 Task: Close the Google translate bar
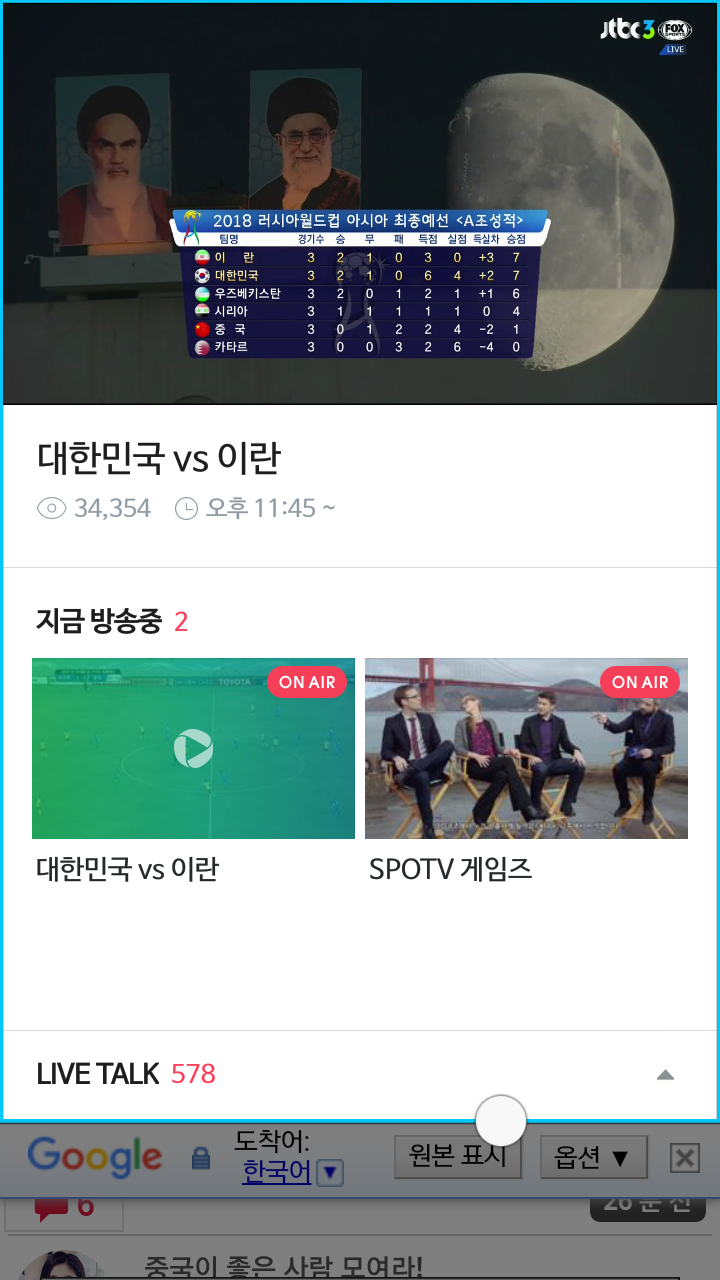pyautogui.click(x=684, y=1158)
